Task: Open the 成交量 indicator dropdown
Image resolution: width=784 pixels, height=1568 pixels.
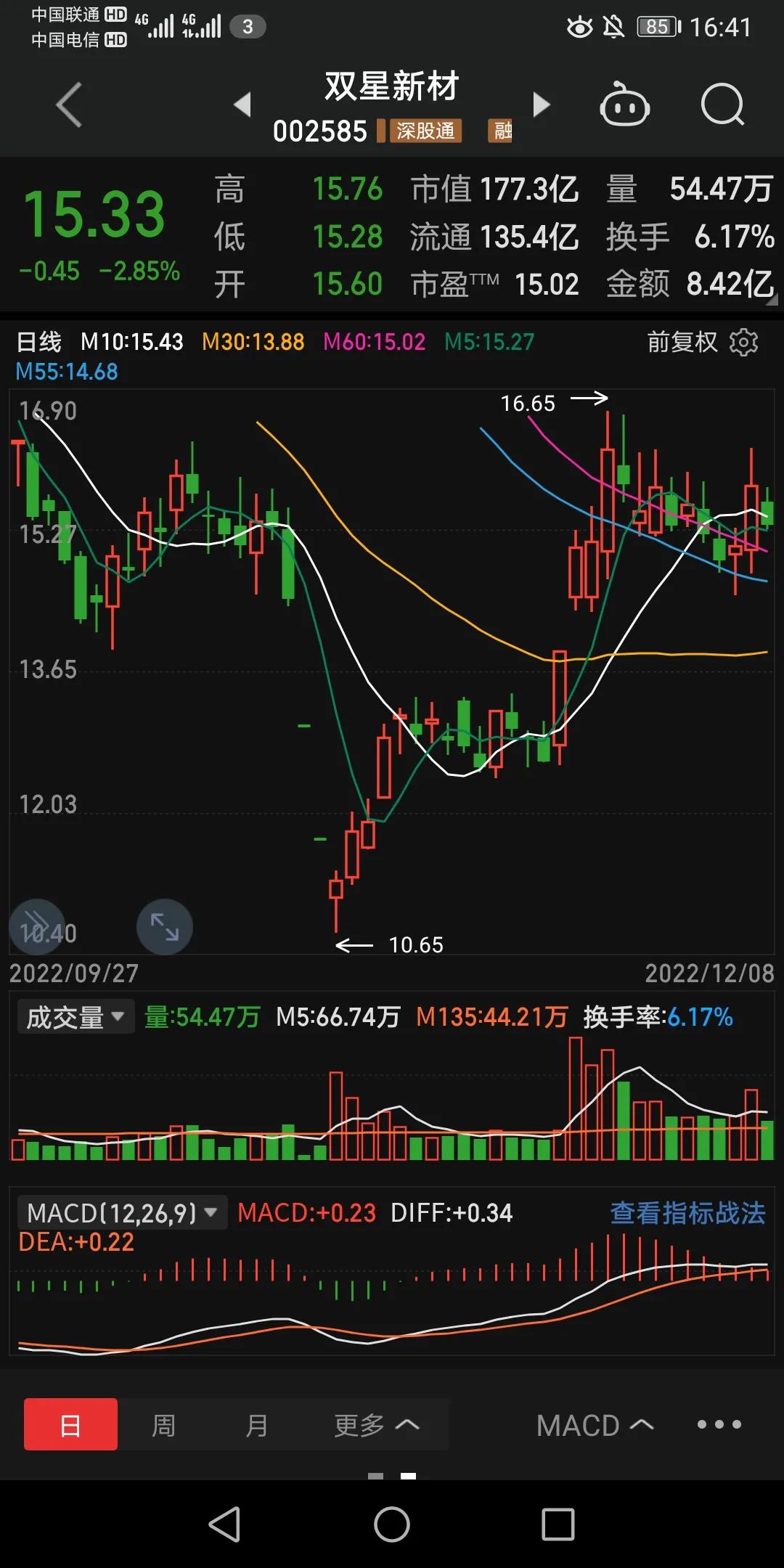Action: (75, 1017)
